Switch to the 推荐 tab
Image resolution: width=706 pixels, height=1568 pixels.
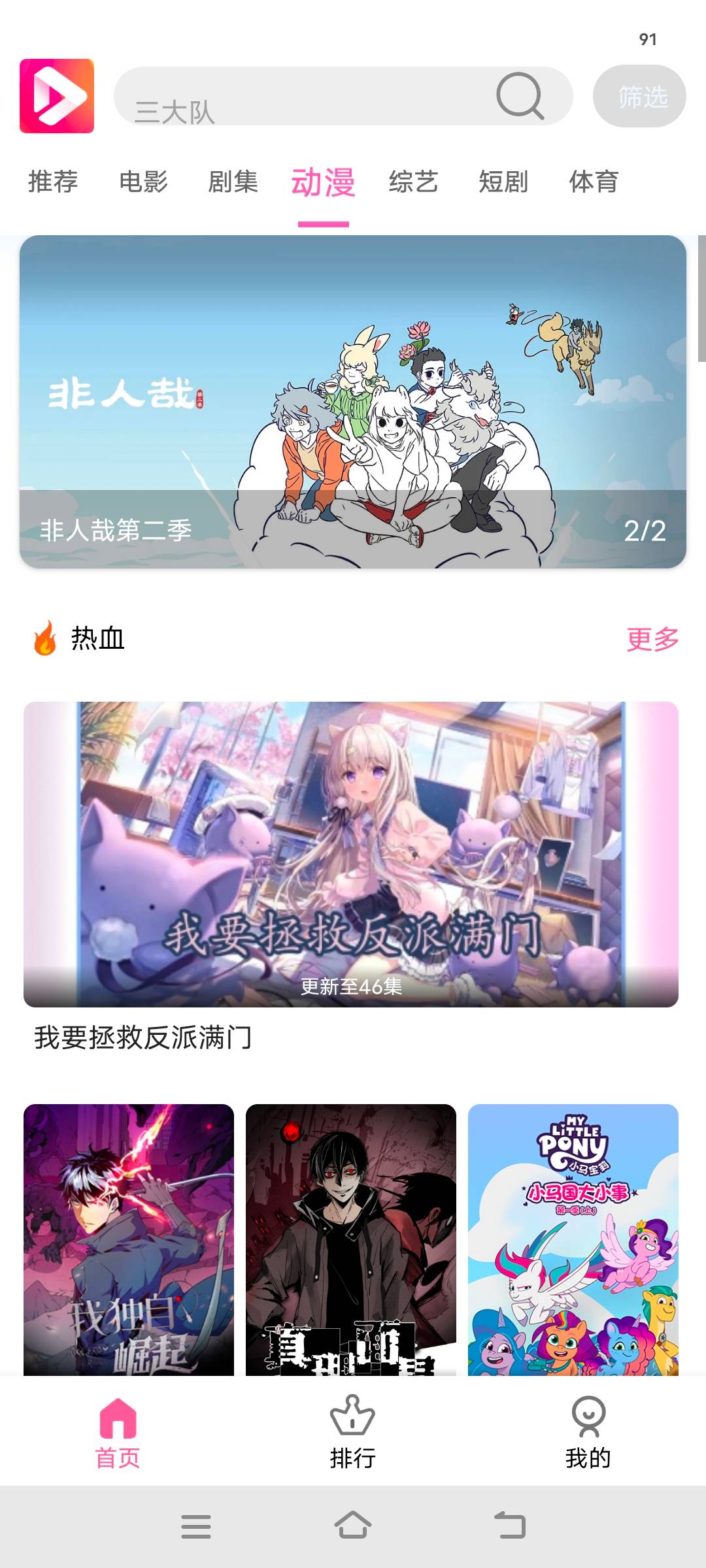(53, 182)
